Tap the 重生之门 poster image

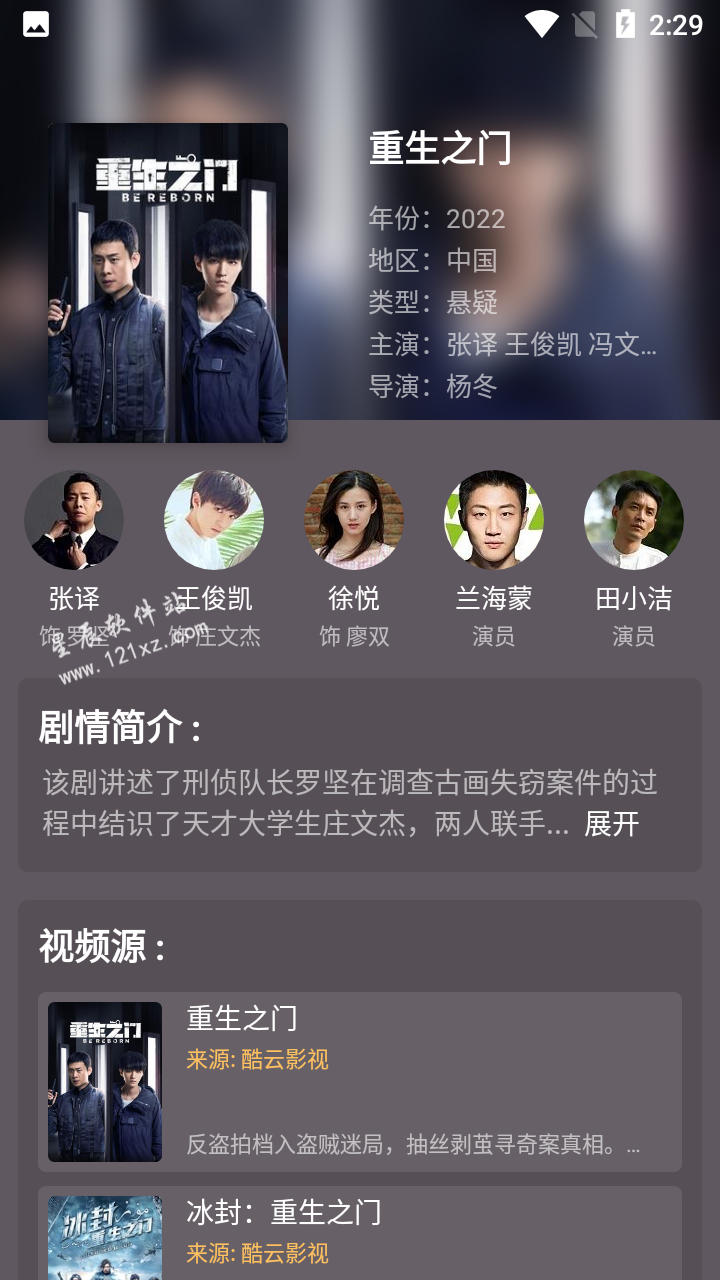coord(168,283)
